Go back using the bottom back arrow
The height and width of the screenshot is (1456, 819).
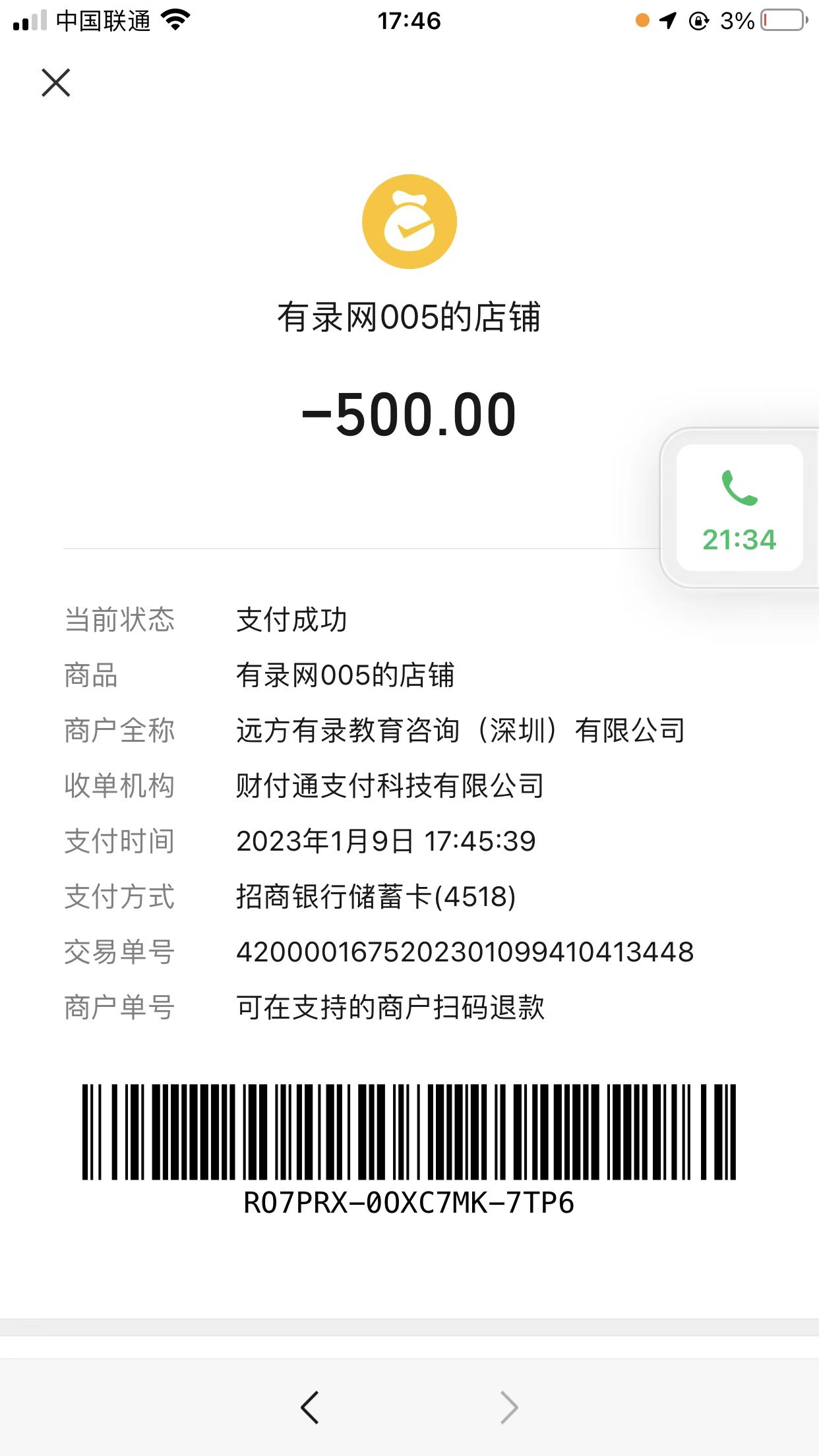coord(309,1407)
